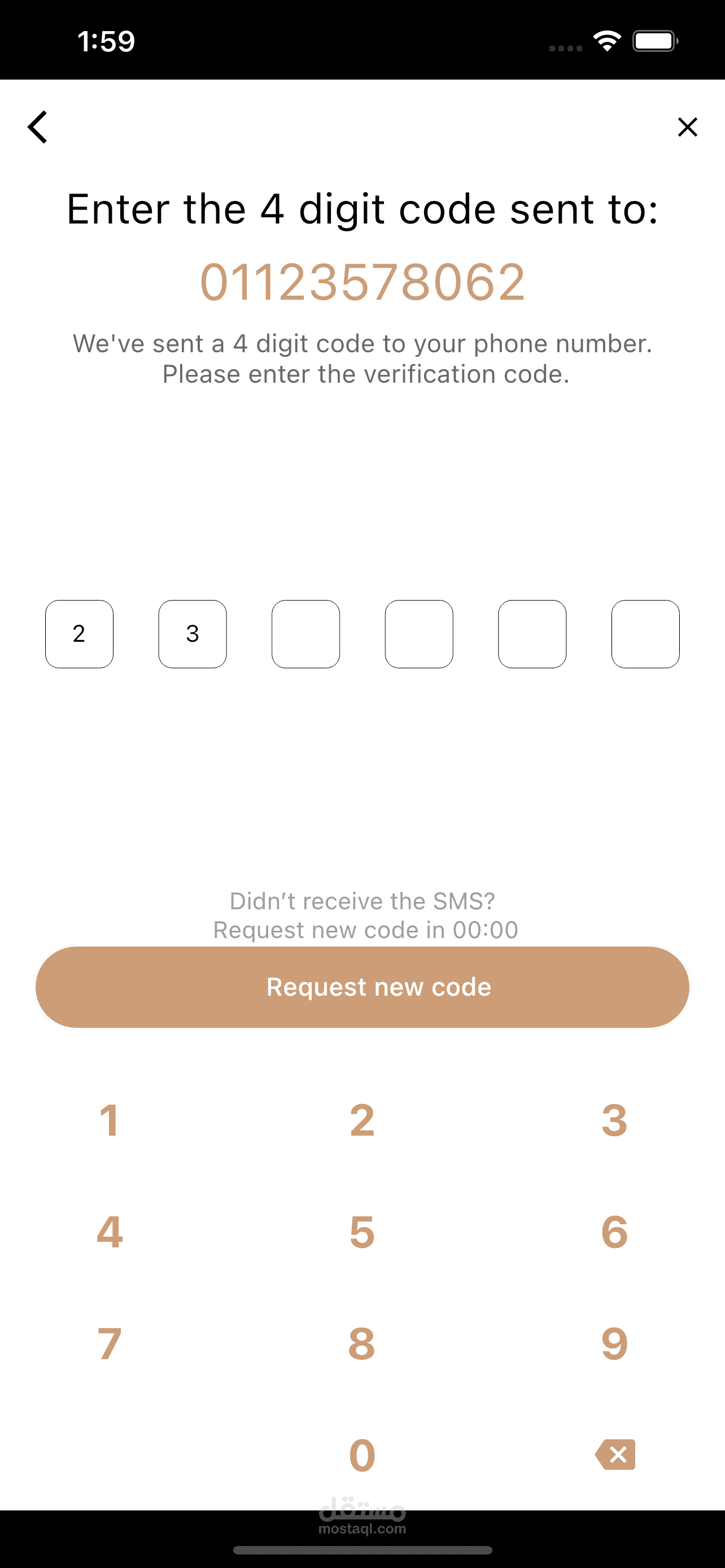This screenshot has width=725, height=1568.
Task: Enter digit 4 on the keypad
Action: pos(110,1232)
